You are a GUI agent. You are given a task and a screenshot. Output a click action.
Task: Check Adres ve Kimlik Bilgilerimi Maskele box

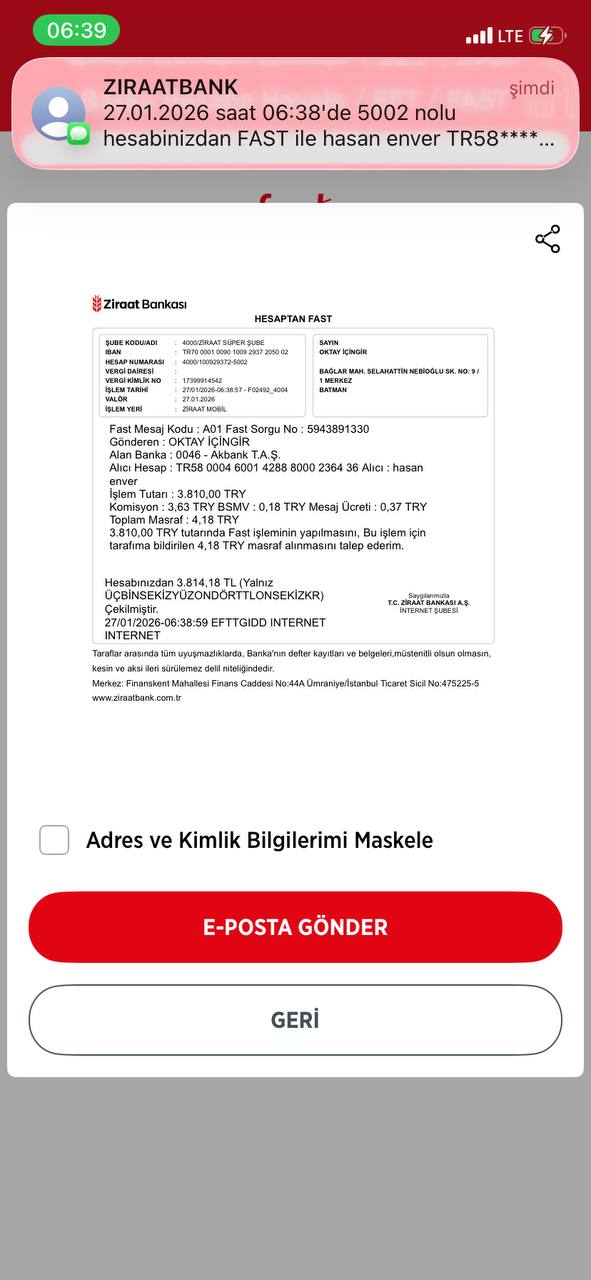point(54,840)
